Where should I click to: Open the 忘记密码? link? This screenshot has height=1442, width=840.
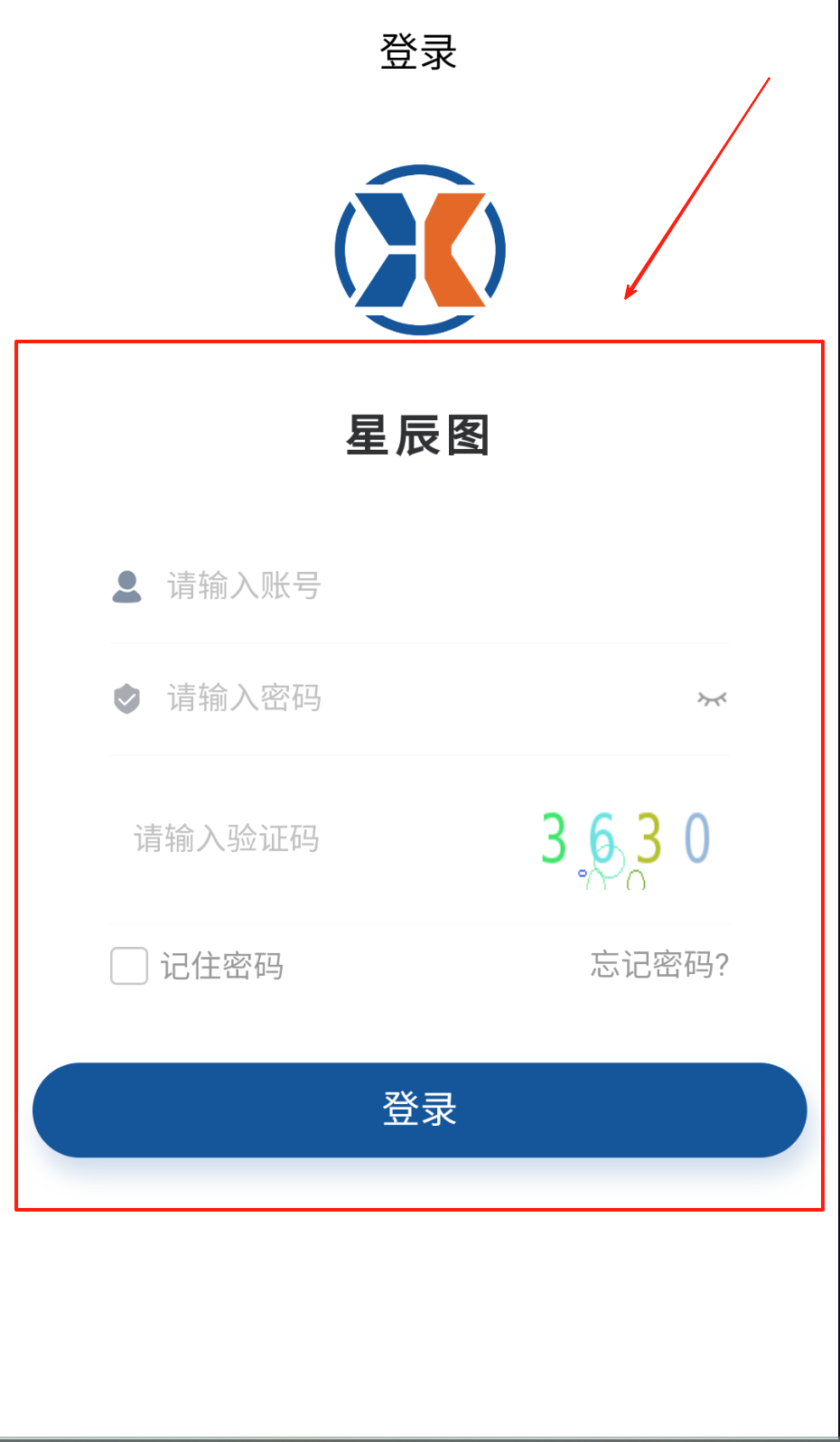[x=659, y=965]
